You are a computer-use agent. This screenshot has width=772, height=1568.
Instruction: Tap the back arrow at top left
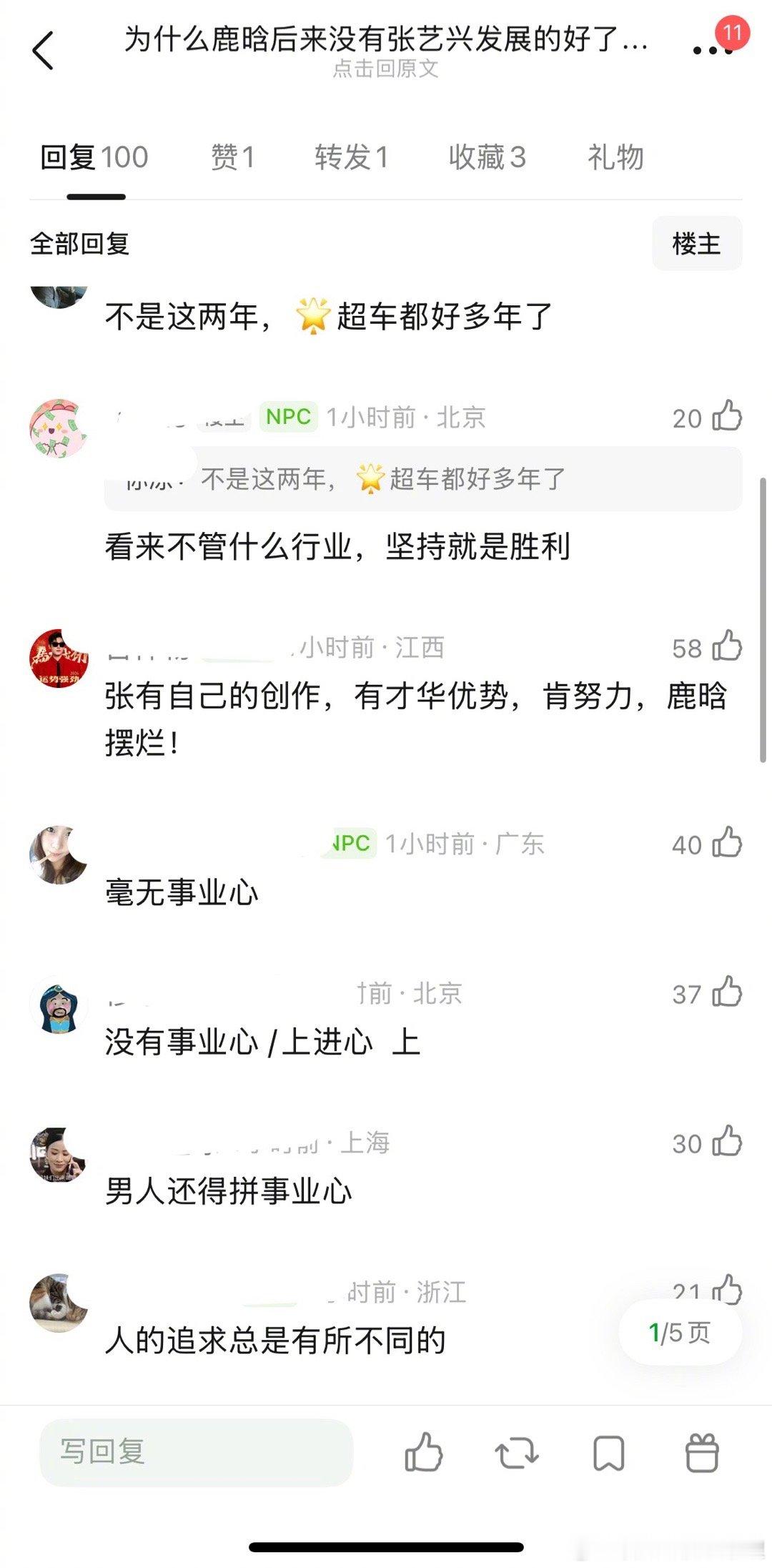tap(45, 51)
